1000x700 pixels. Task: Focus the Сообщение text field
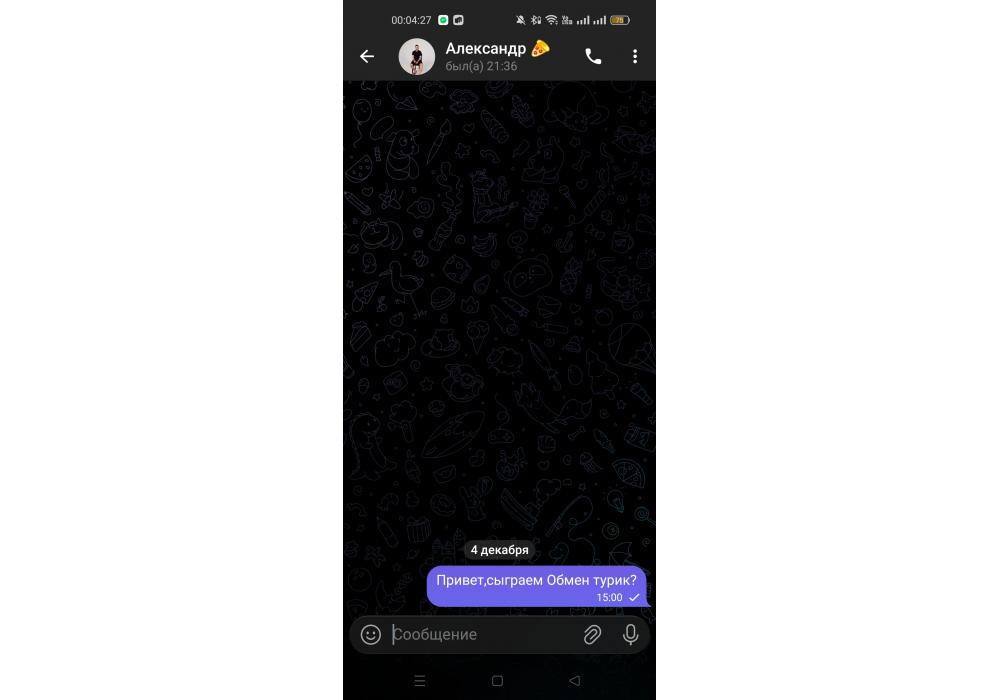tap(480, 635)
